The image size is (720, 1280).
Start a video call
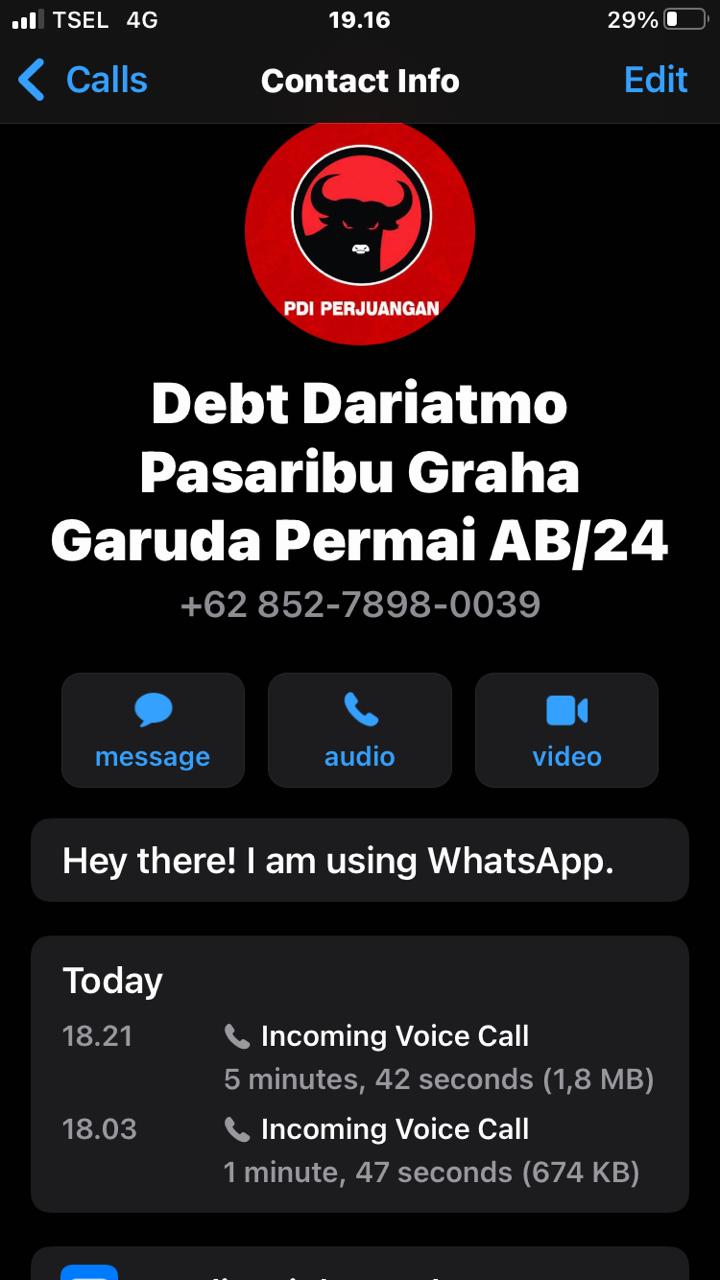click(x=567, y=730)
